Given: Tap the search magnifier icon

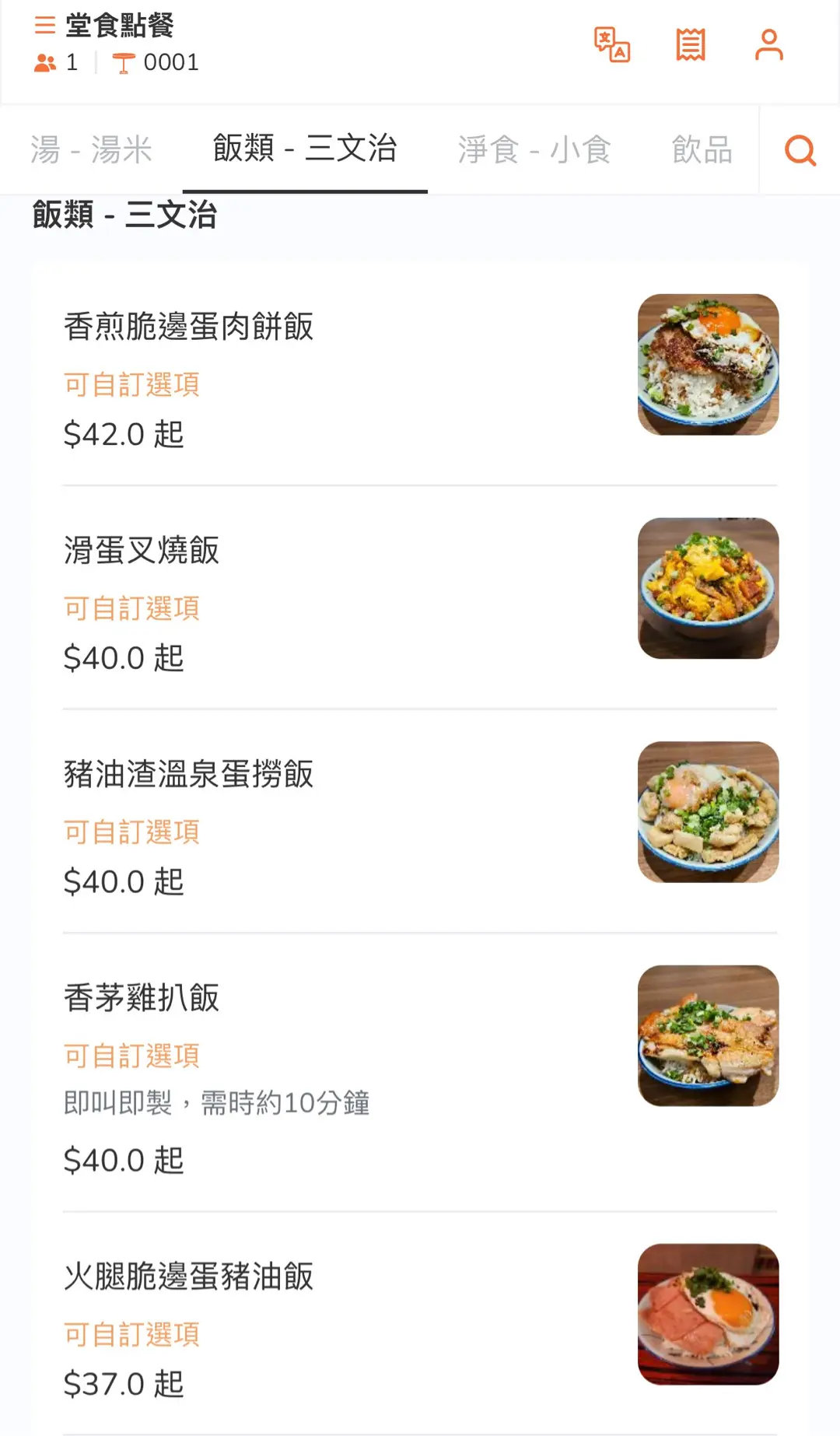Looking at the screenshot, I should point(800,150).
